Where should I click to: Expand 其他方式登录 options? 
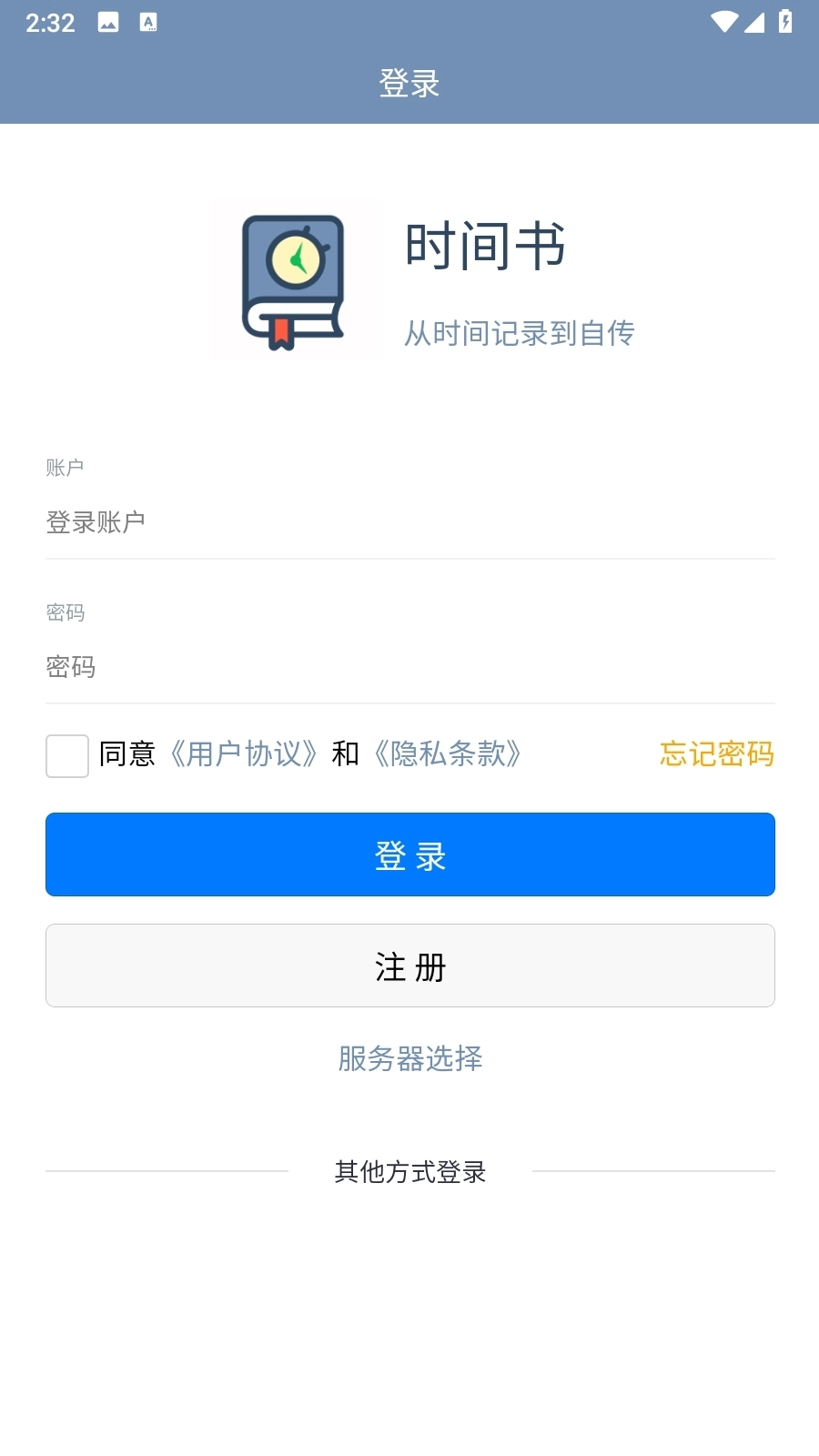[409, 1173]
